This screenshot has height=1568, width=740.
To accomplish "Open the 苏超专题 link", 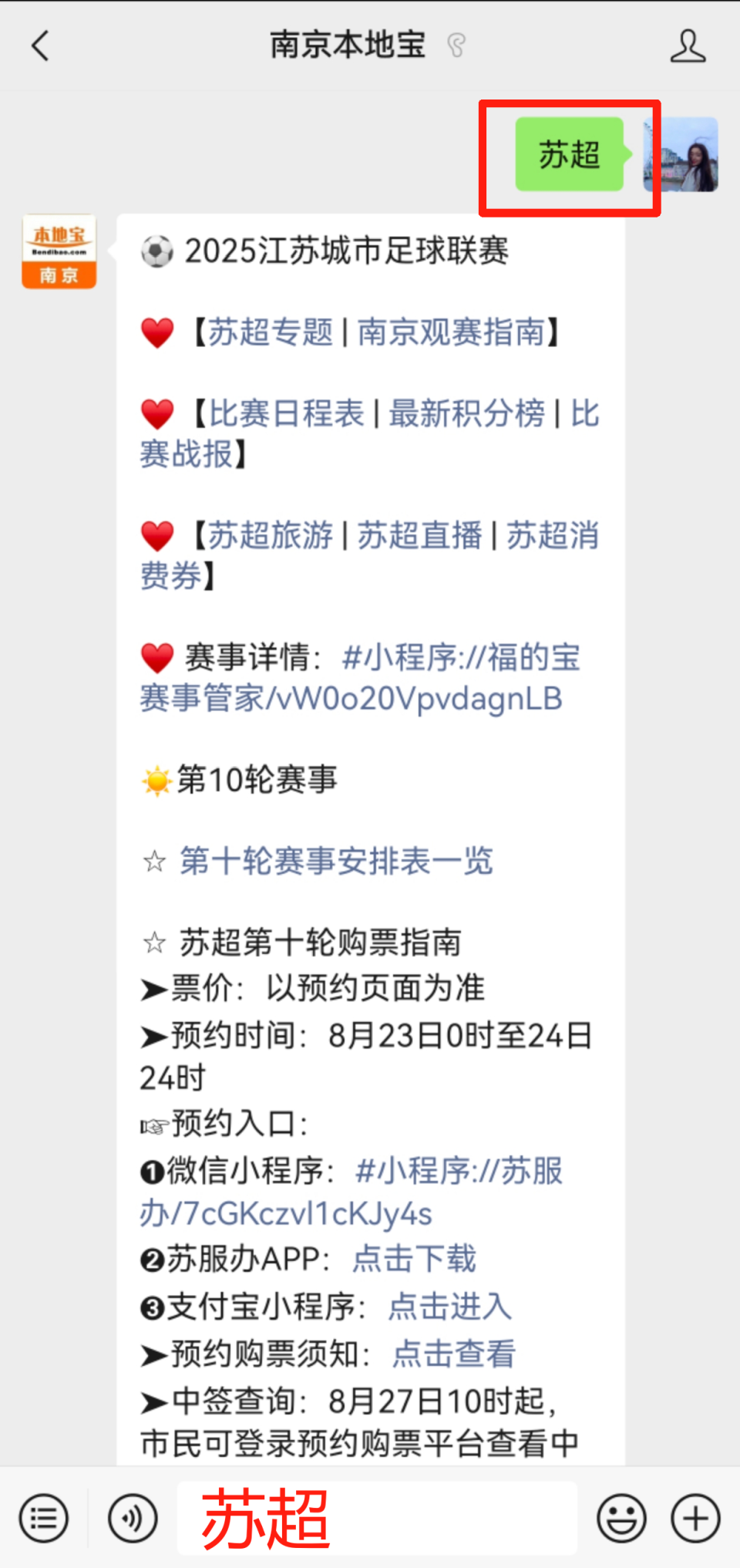I will [270, 332].
